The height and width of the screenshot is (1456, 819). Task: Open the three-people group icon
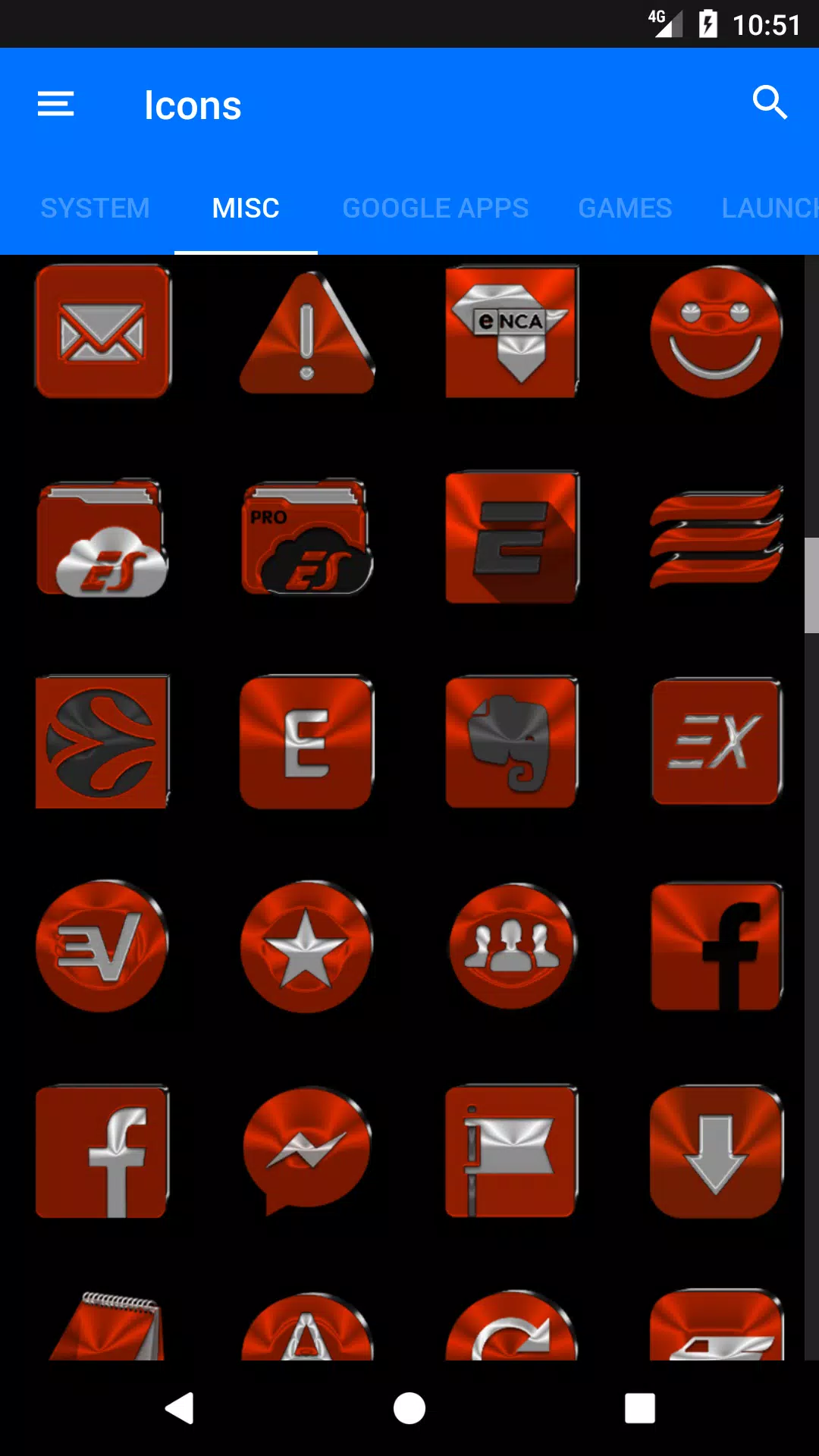point(512,946)
